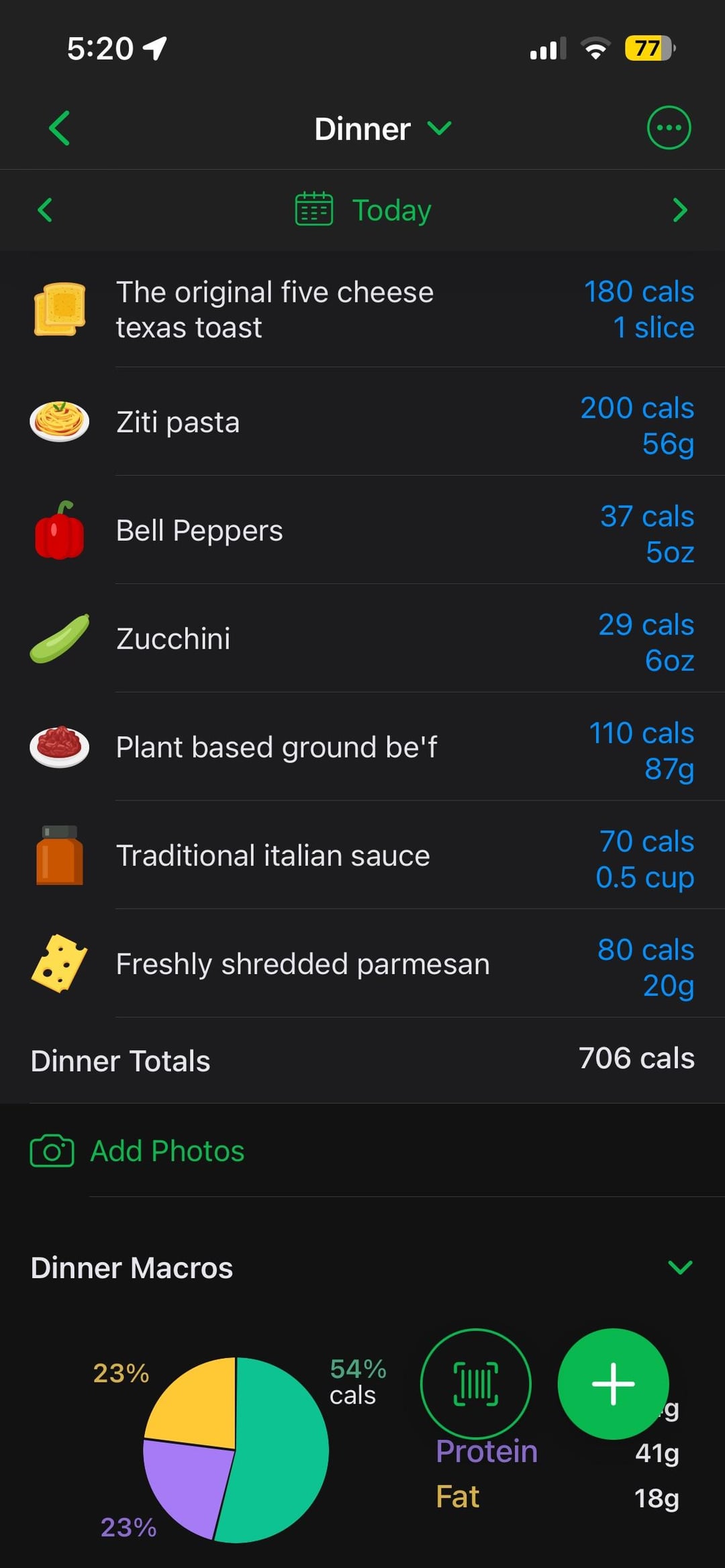Collapse the Dinner Macros section

[x=680, y=1267]
